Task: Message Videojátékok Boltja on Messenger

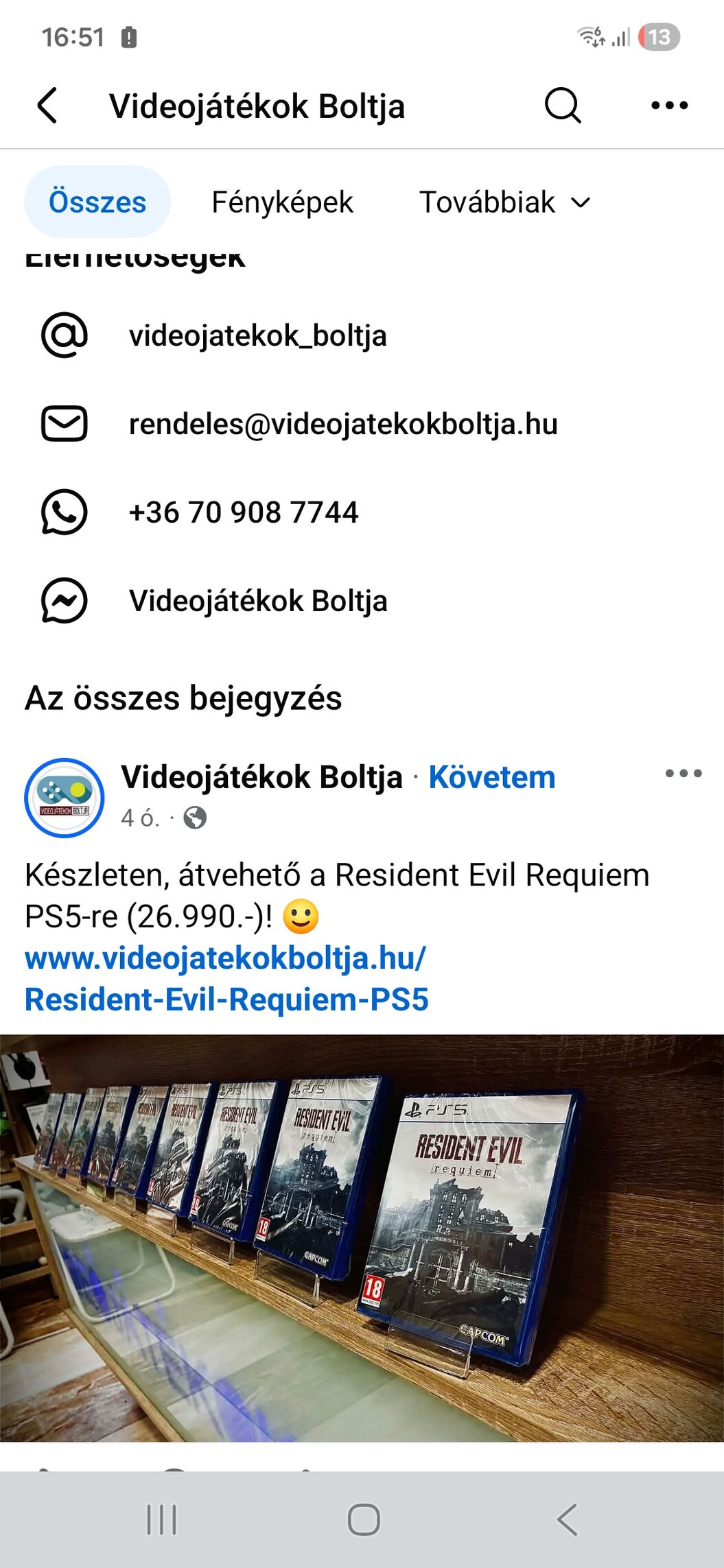Action: (258, 601)
